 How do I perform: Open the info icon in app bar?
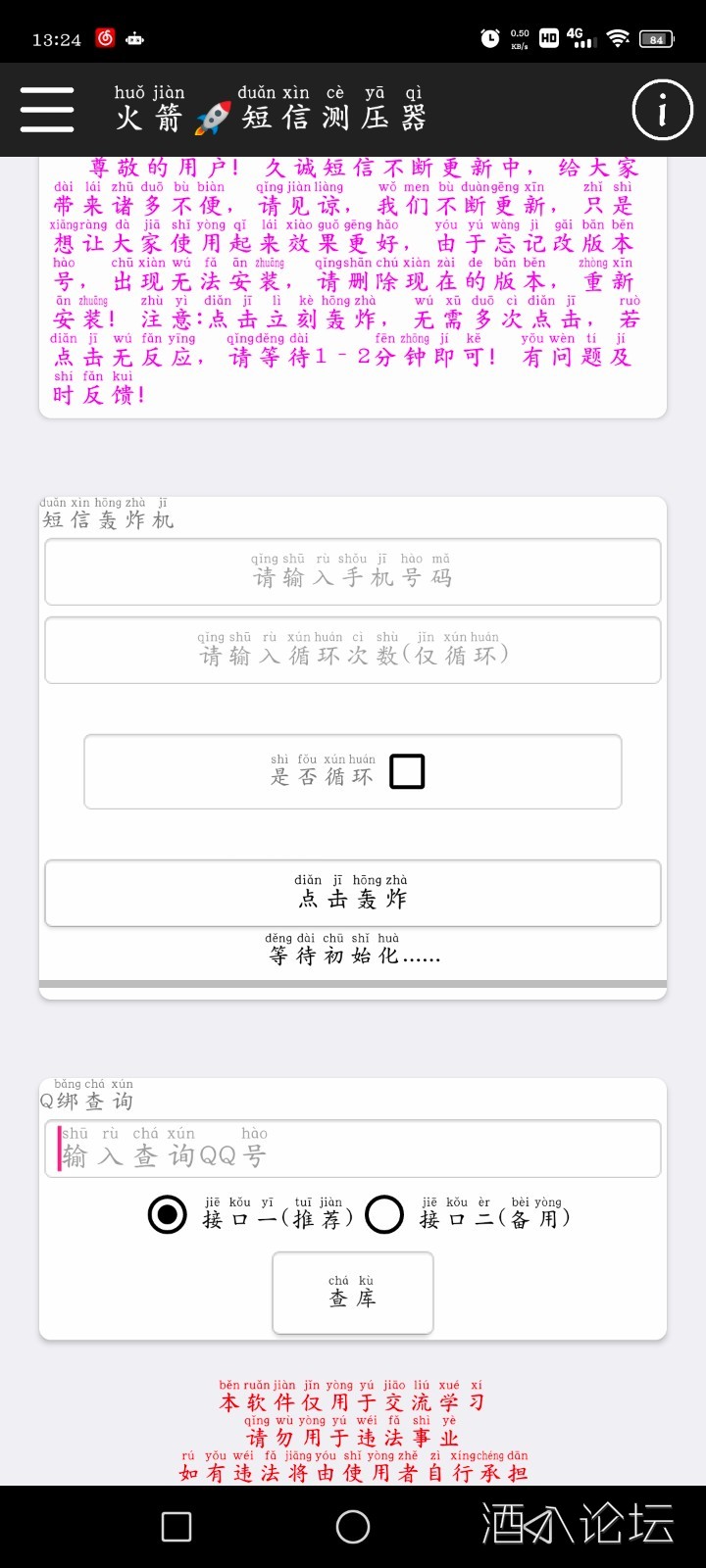(x=662, y=110)
